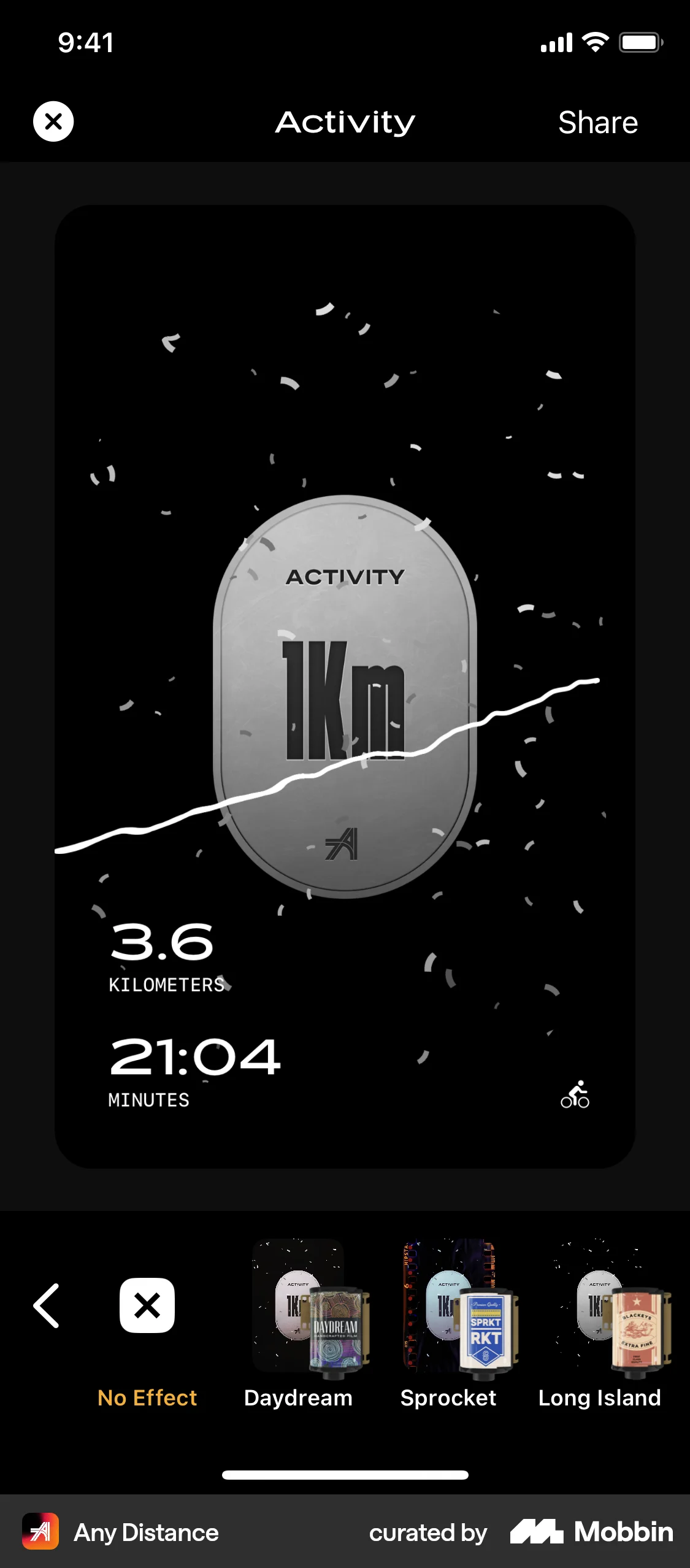Tap the home indicator bar

pos(345,1472)
